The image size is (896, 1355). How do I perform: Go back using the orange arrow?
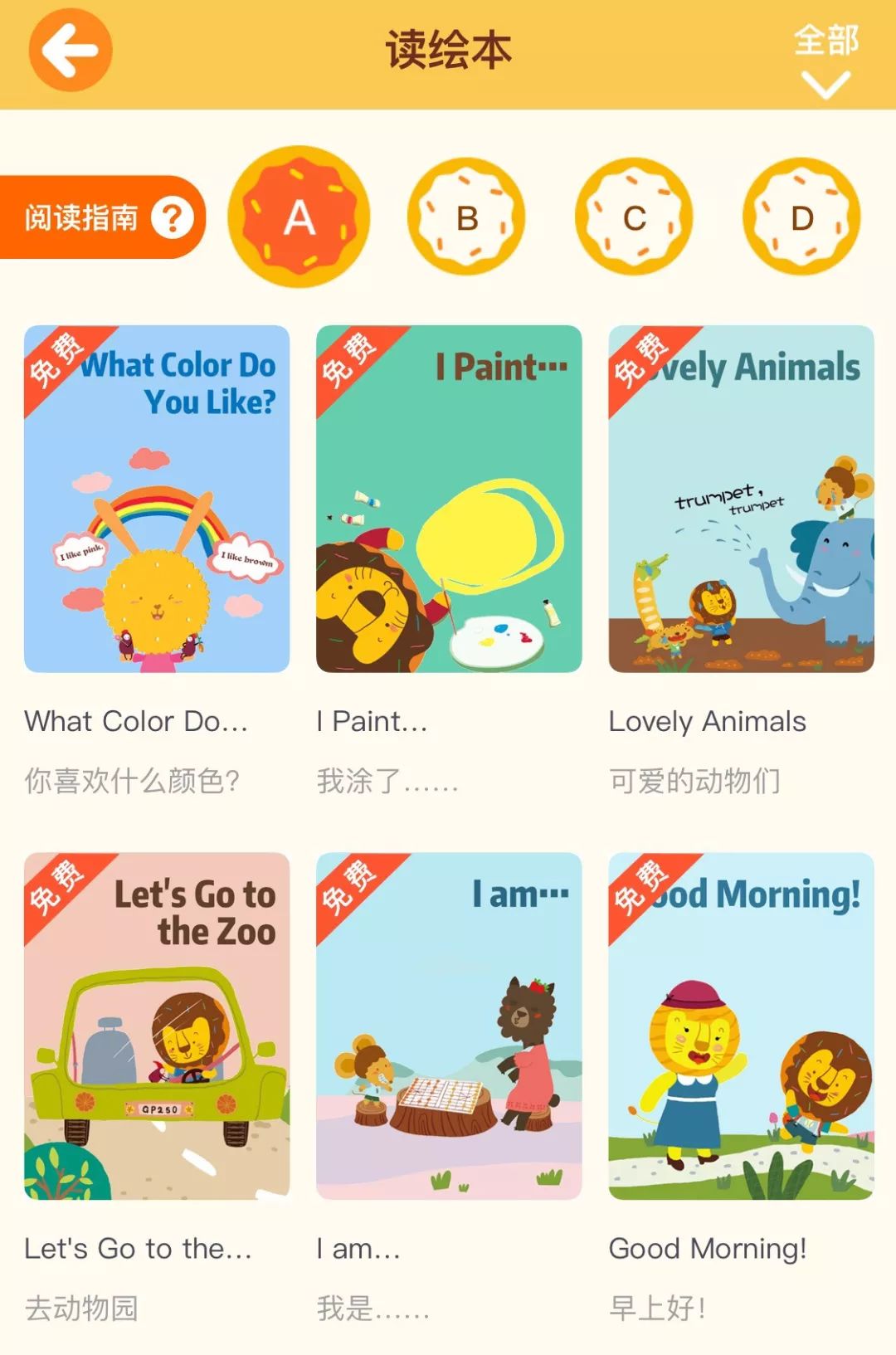71,51
